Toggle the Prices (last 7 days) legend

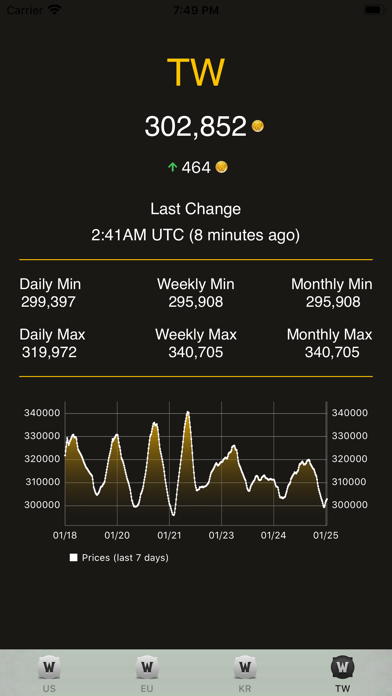119,558
